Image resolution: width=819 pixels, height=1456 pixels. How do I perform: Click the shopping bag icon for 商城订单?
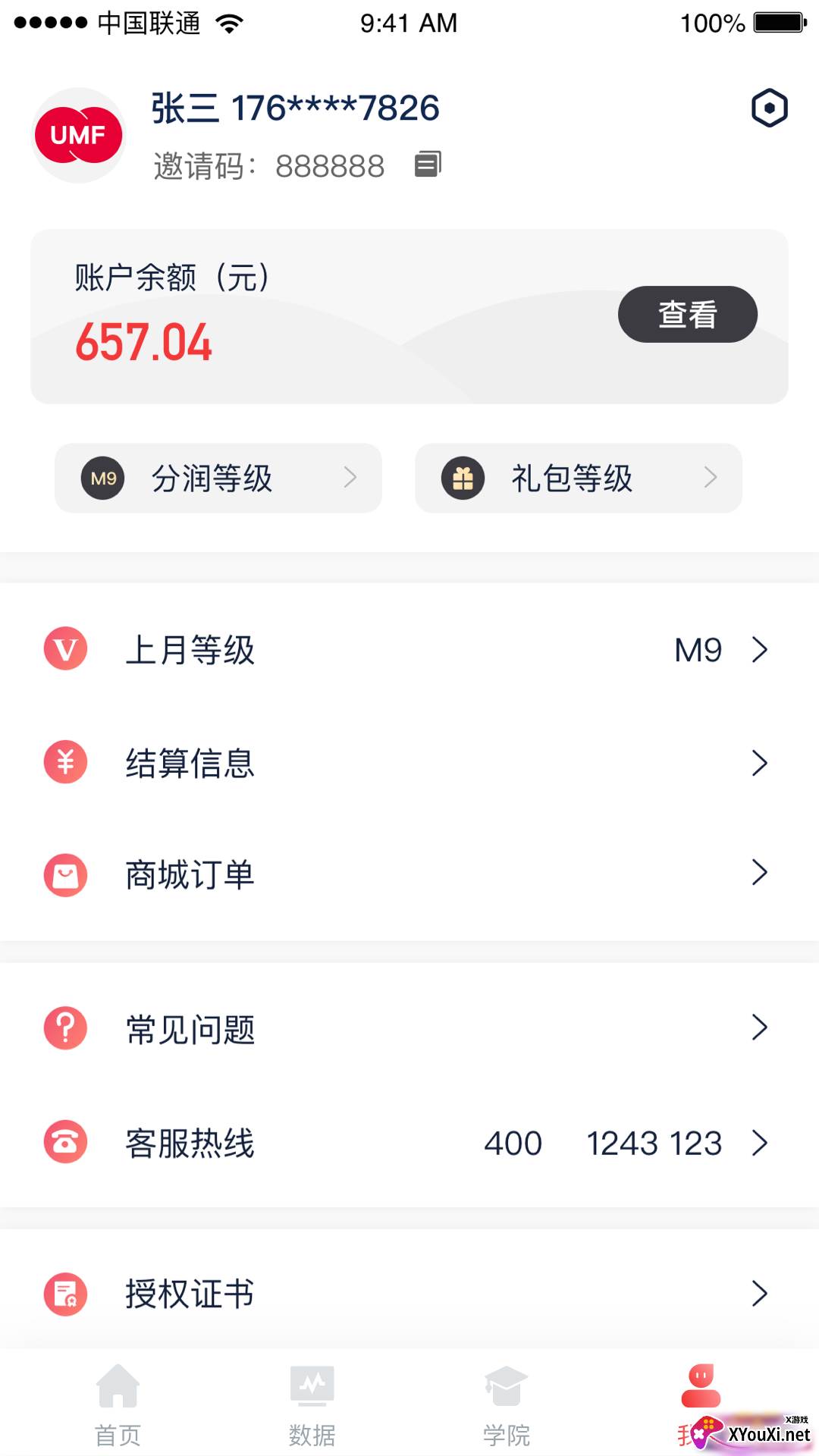click(x=65, y=875)
